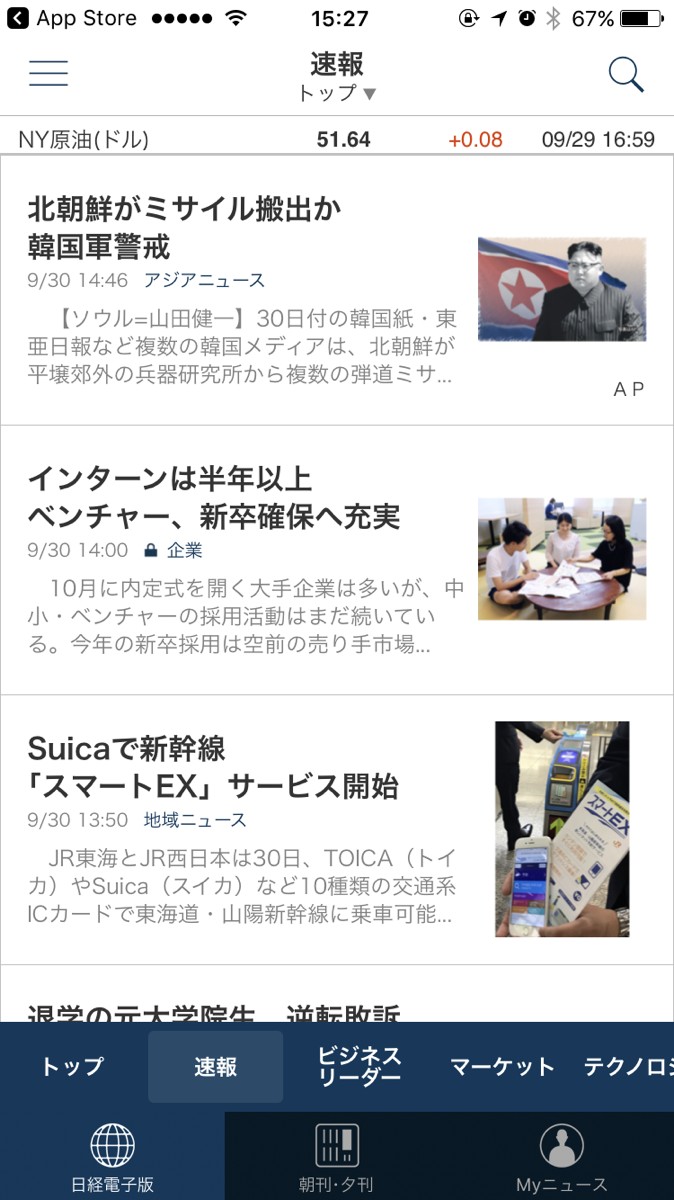Viewport: 674px width, 1200px height.
Task: Open the hamburger menu
Action: tap(48, 74)
